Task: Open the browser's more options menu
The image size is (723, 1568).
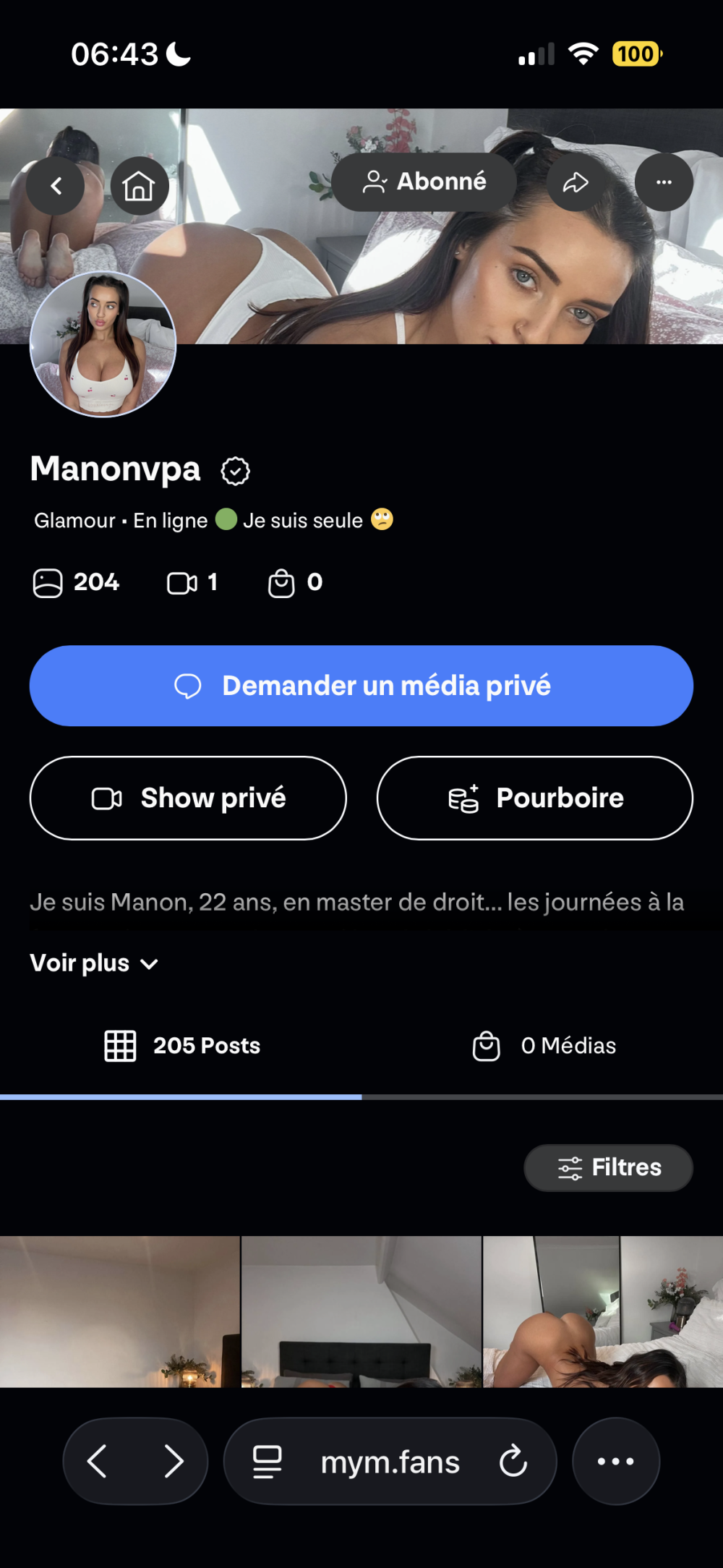Action: click(615, 1462)
